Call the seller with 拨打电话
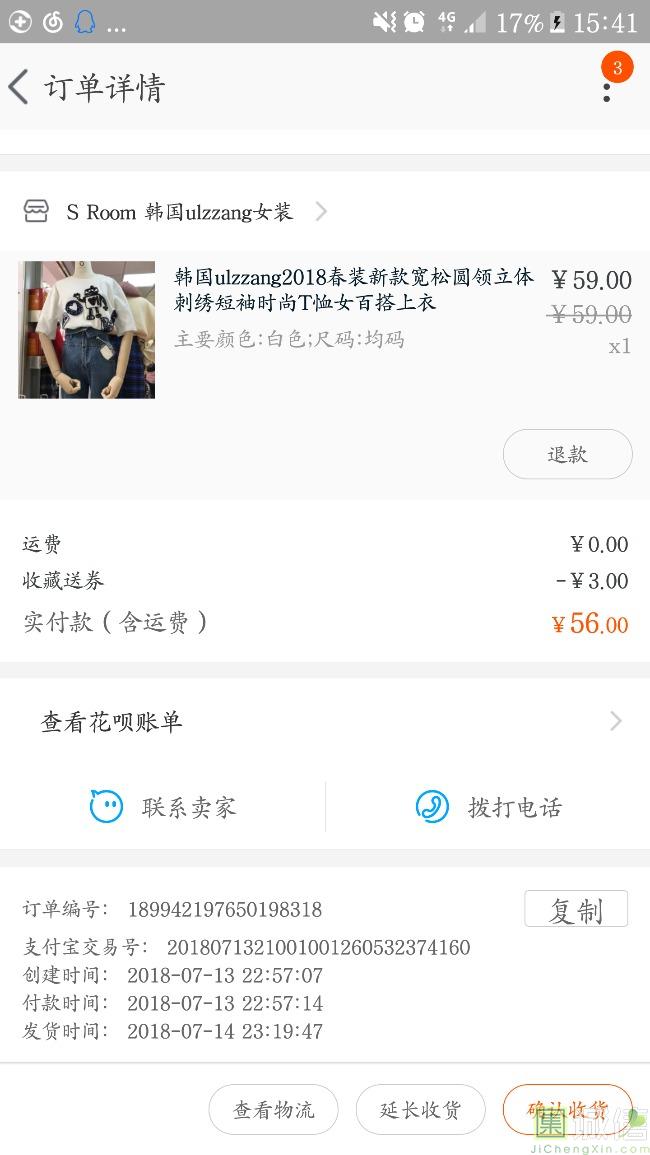The image size is (650, 1155). 488,807
